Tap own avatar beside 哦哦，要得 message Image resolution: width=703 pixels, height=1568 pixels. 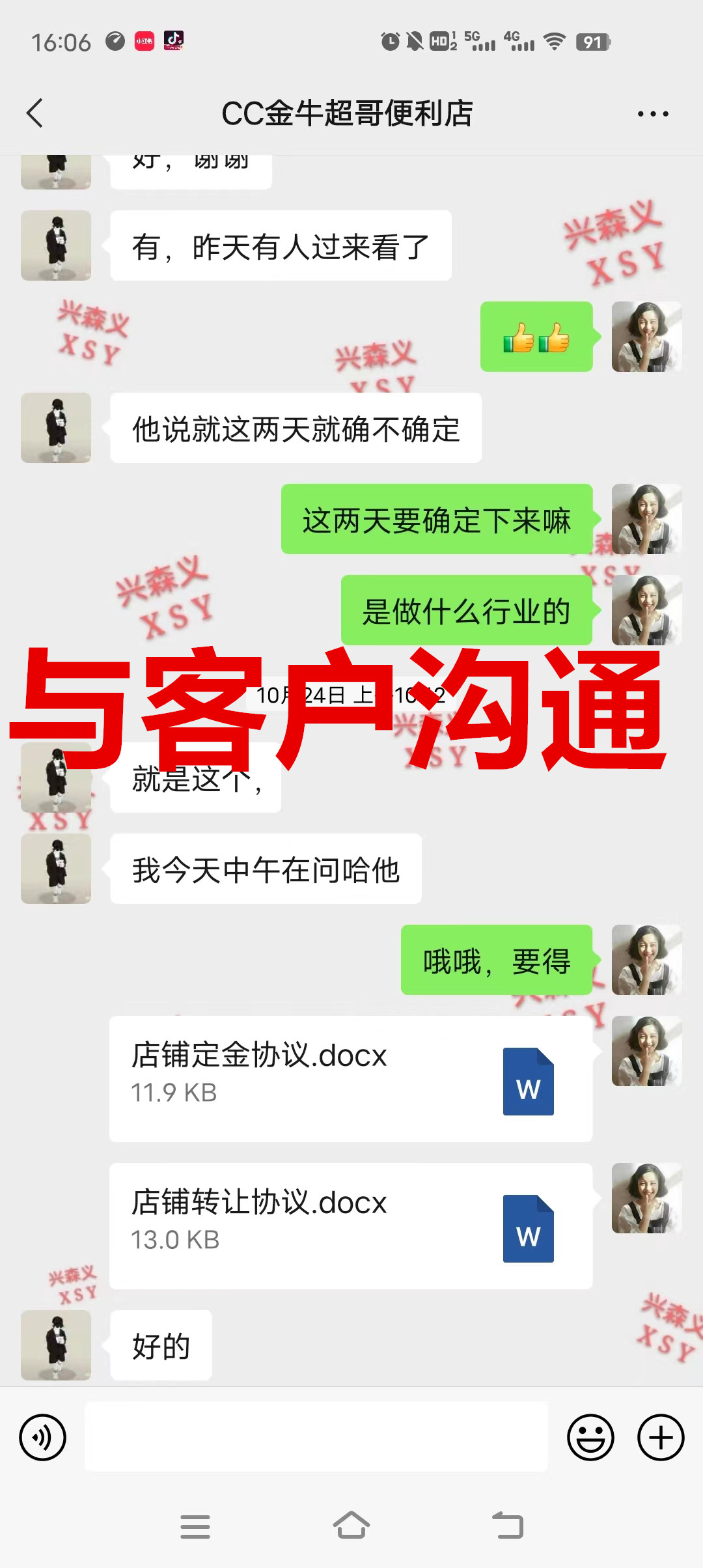click(646, 960)
